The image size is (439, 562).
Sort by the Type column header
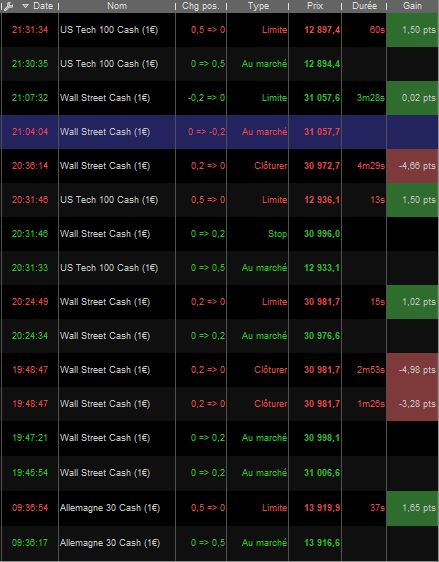point(258,6)
